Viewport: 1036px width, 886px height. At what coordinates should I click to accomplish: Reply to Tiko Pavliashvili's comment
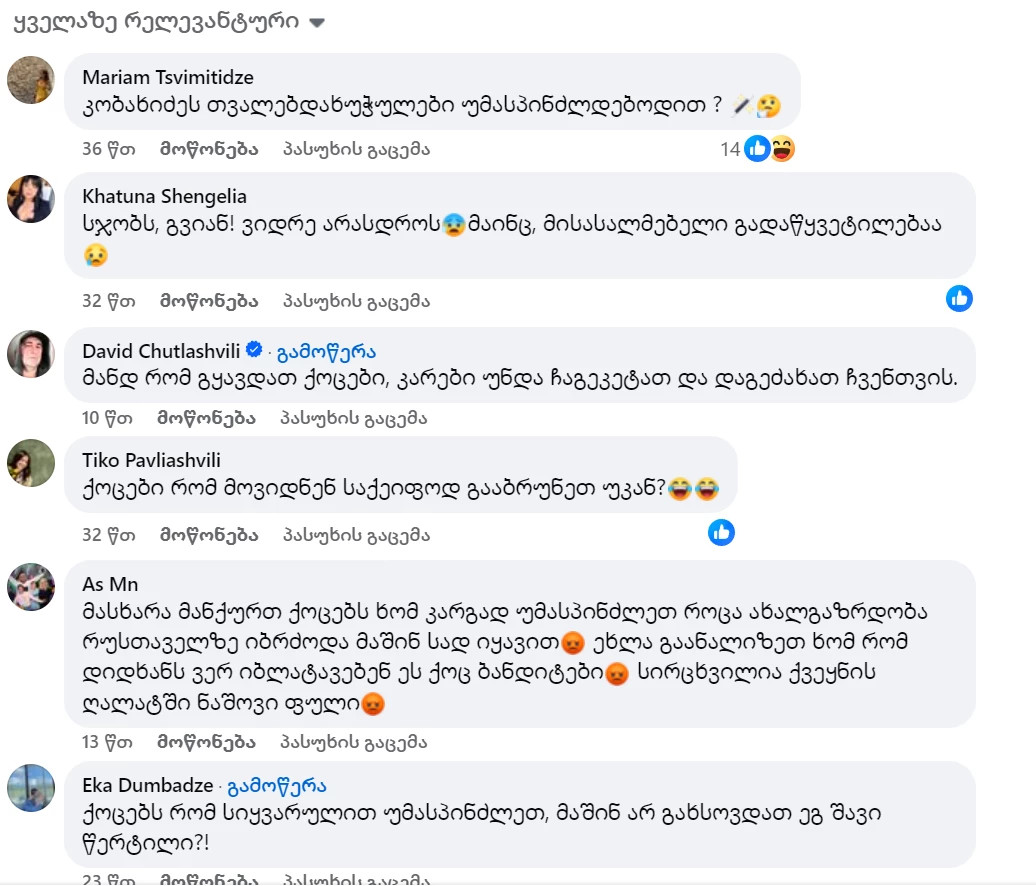coord(355,535)
